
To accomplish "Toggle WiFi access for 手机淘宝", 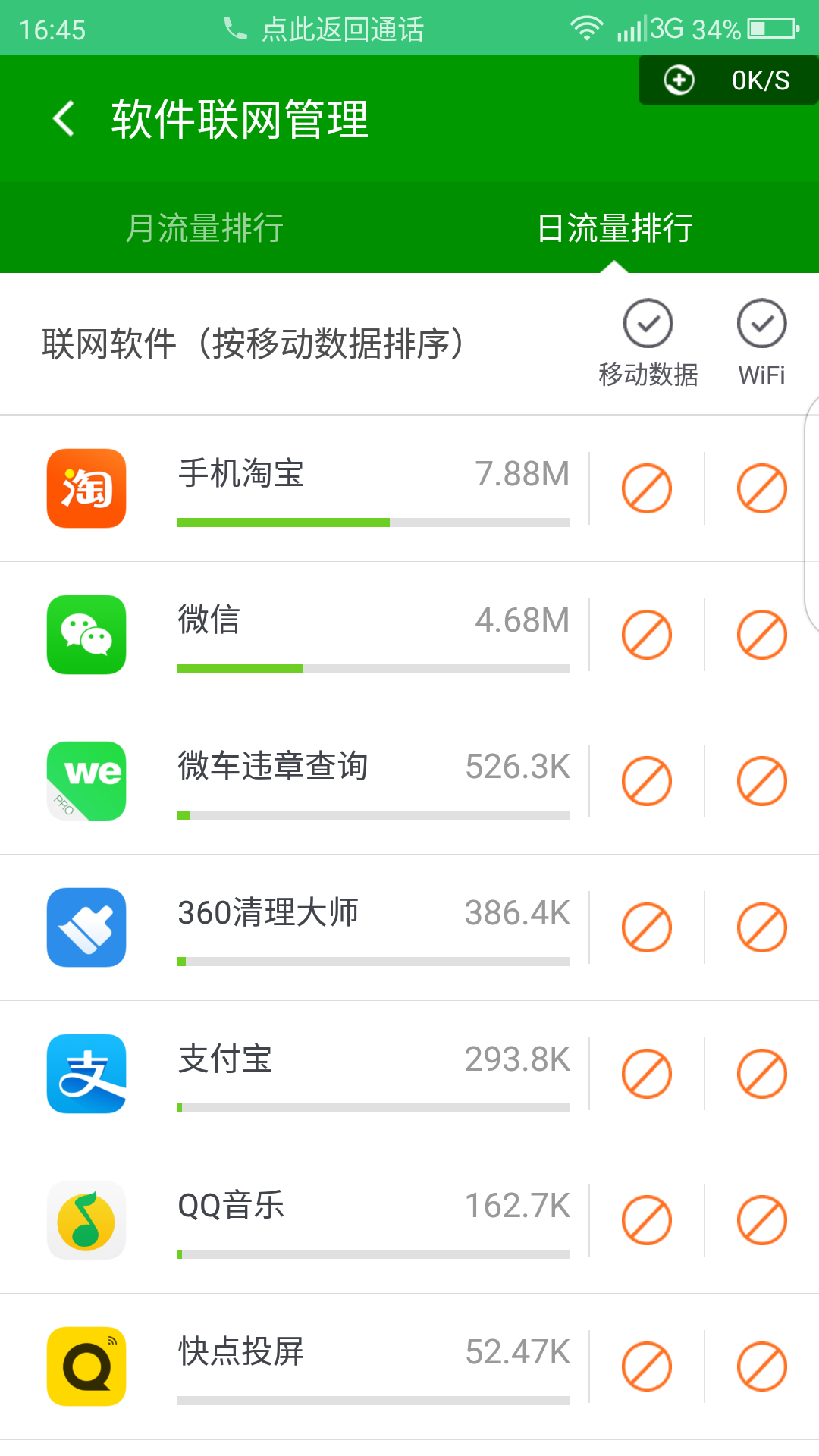I will tap(761, 488).
